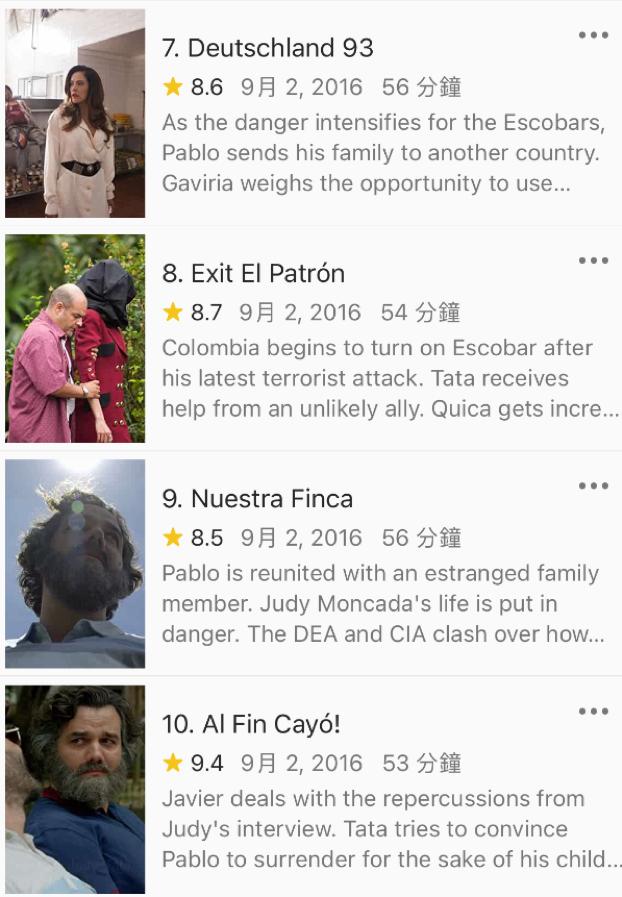Image resolution: width=622 pixels, height=897 pixels.
Task: Open more options for Al Fin Cayó!
Action: (593, 712)
